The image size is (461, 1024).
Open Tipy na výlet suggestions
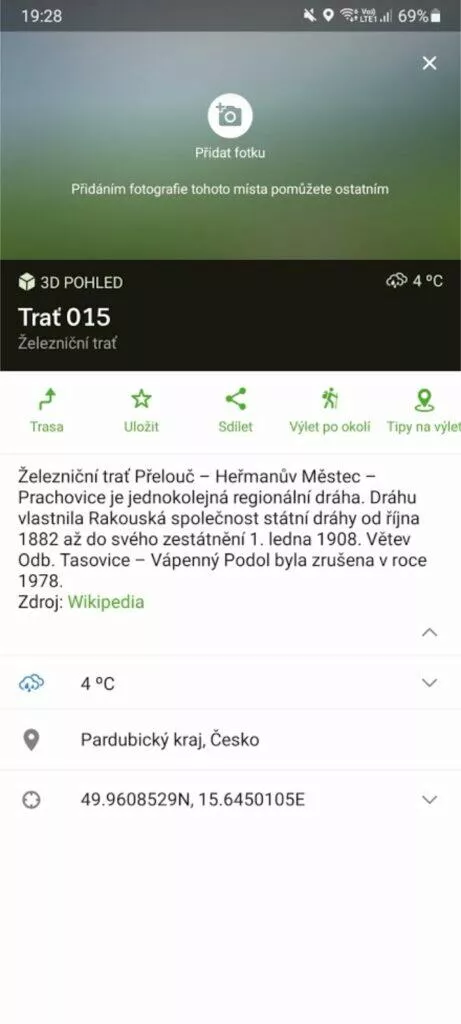(x=424, y=411)
